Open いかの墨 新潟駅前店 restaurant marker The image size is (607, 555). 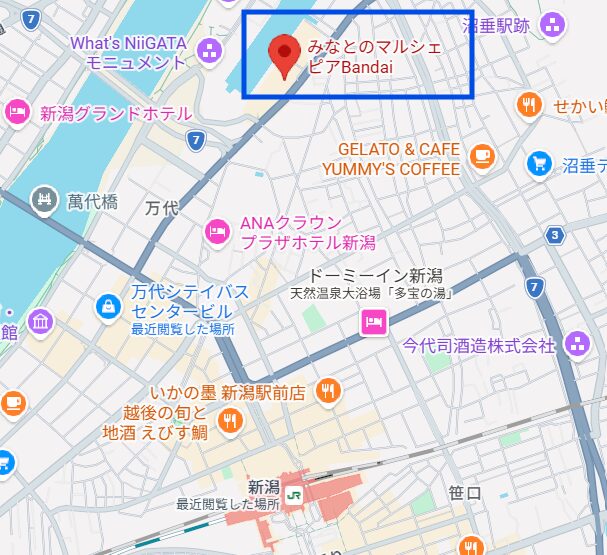pos(326,390)
